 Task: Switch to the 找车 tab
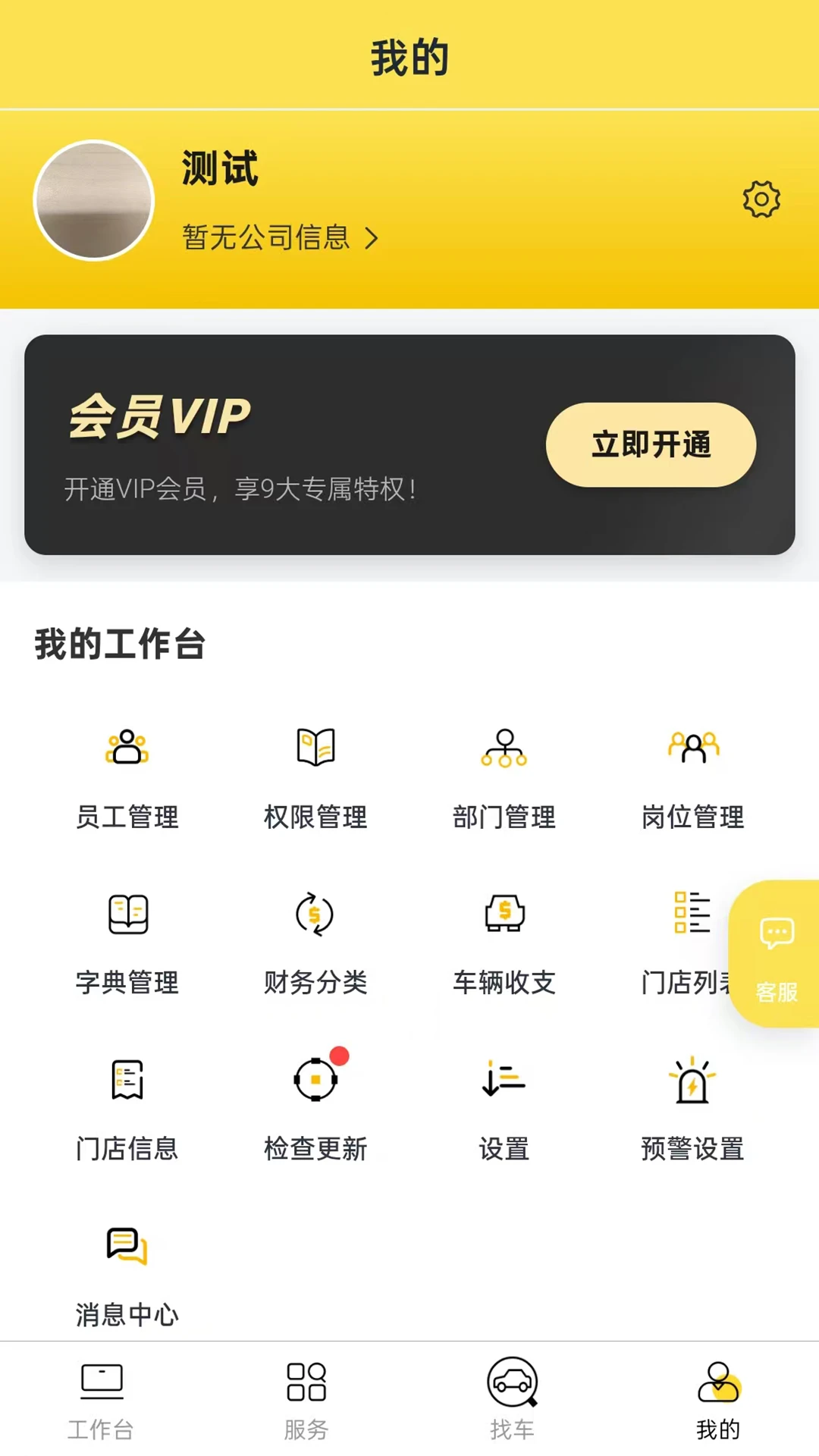pyautogui.click(x=512, y=1400)
